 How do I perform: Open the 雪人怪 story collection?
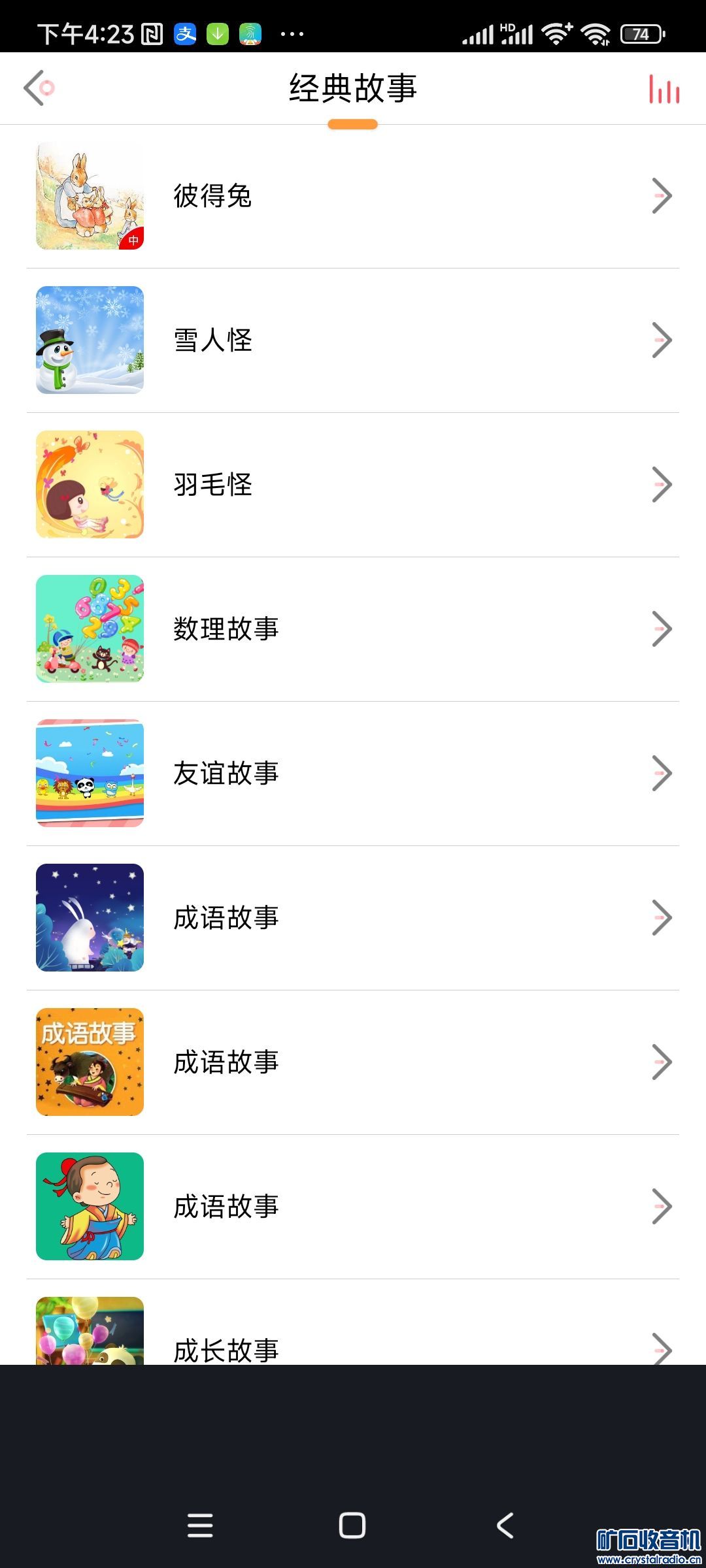click(353, 340)
